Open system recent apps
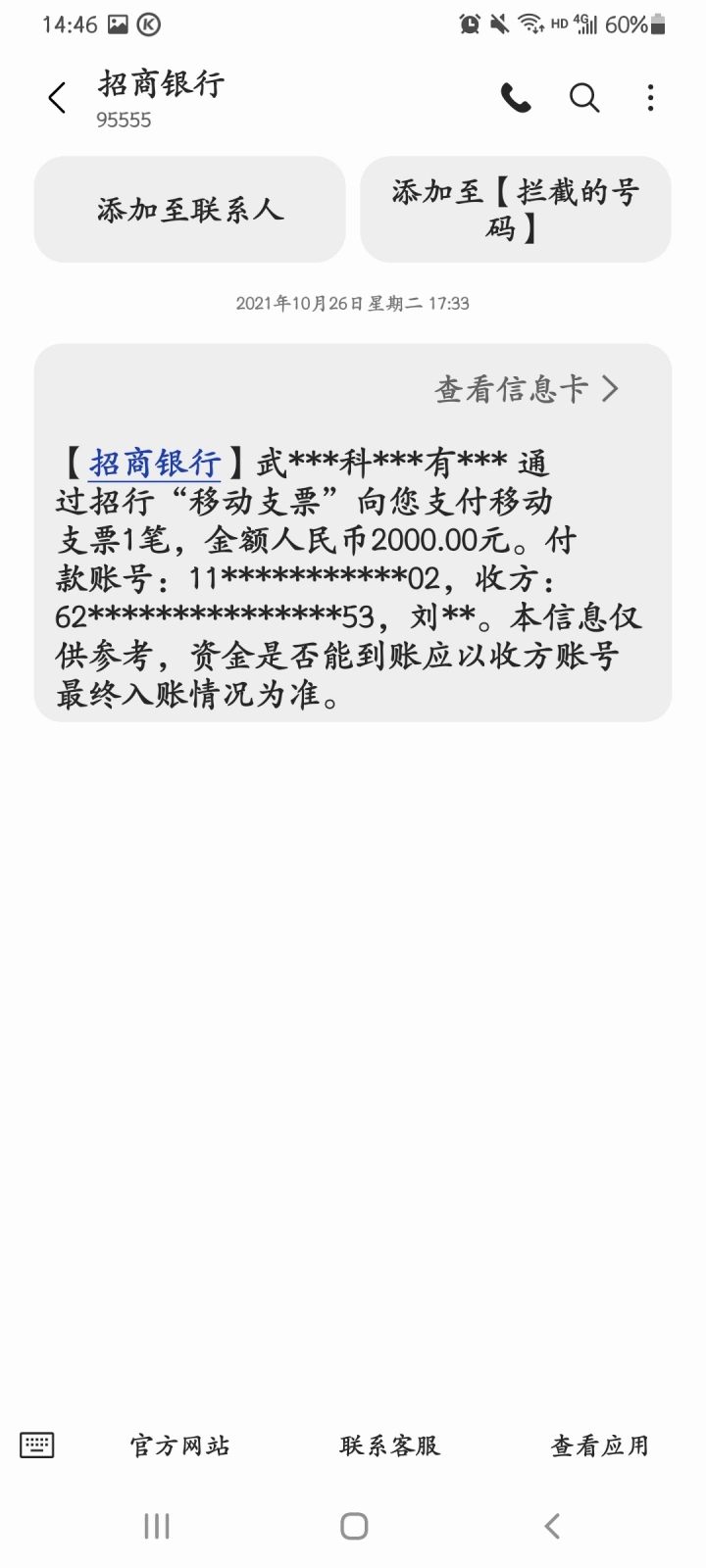Screen dimensions: 706x1568 click(x=157, y=1526)
